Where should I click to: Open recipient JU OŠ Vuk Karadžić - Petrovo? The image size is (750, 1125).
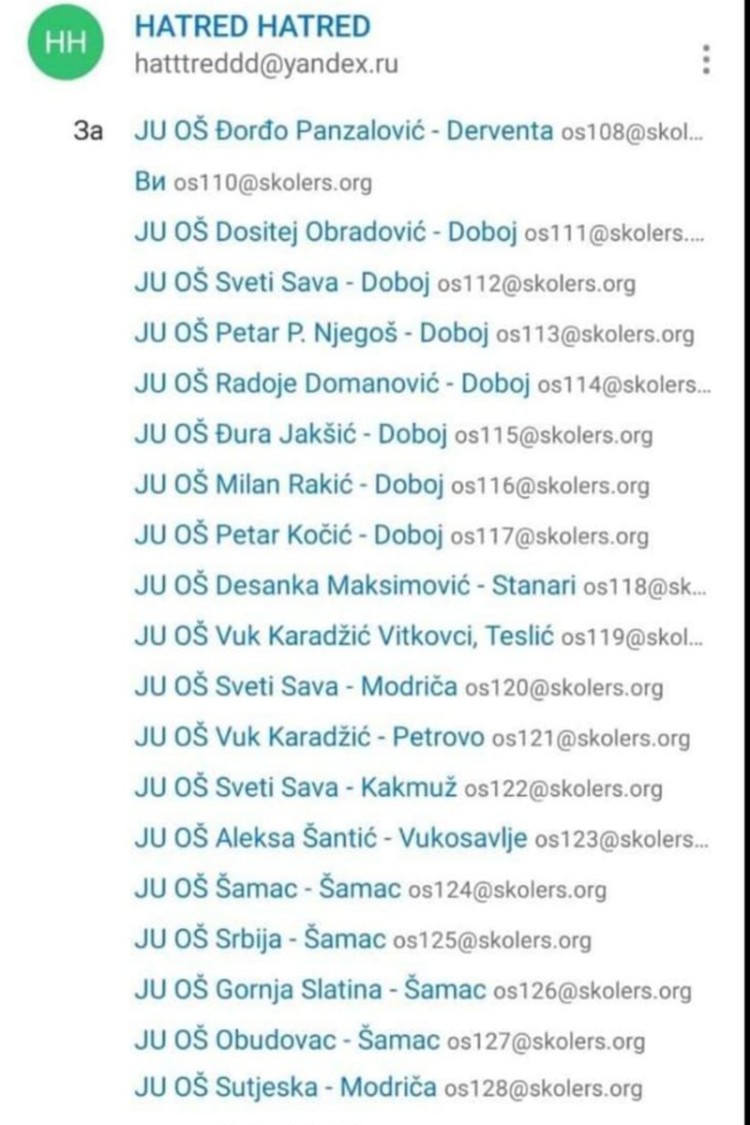tap(309, 738)
